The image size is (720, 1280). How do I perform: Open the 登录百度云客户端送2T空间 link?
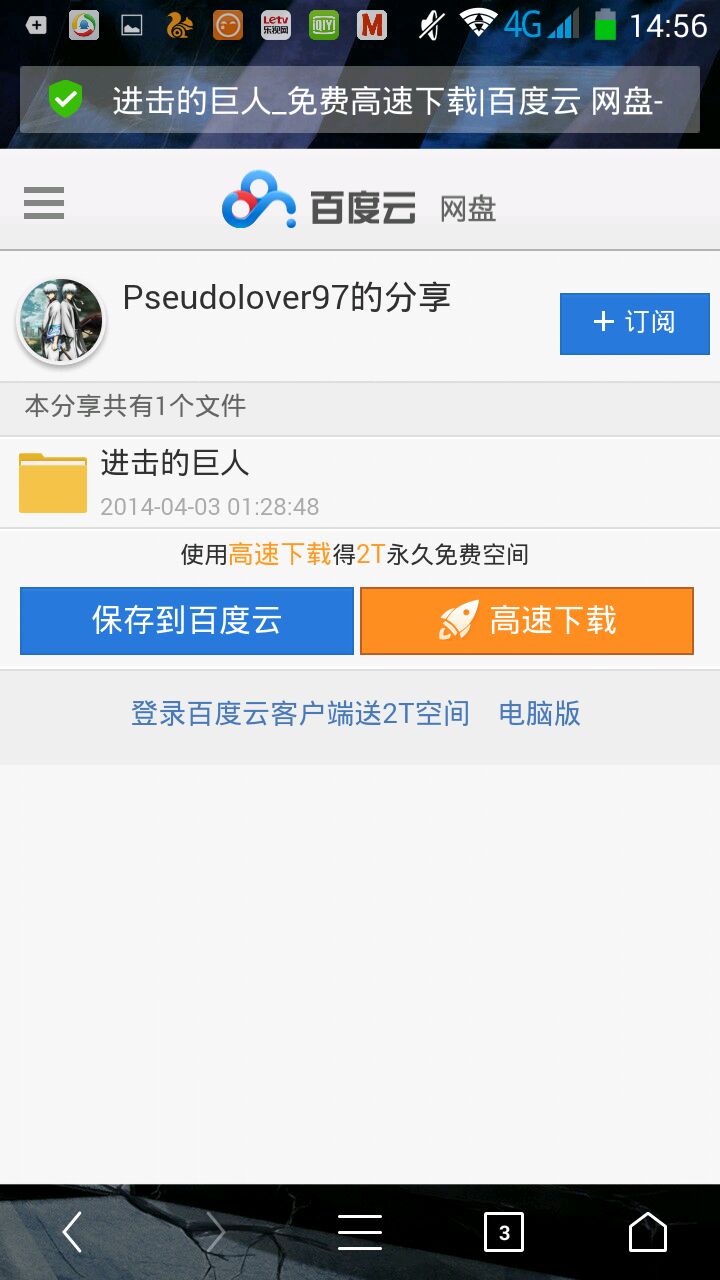(300, 713)
